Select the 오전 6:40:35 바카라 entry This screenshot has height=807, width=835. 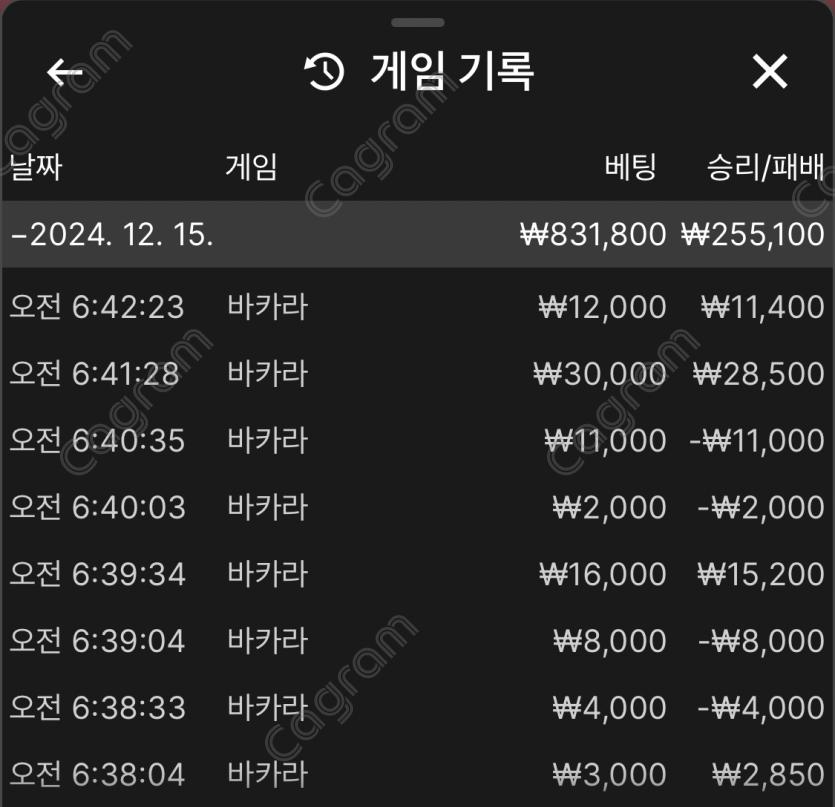(417, 441)
